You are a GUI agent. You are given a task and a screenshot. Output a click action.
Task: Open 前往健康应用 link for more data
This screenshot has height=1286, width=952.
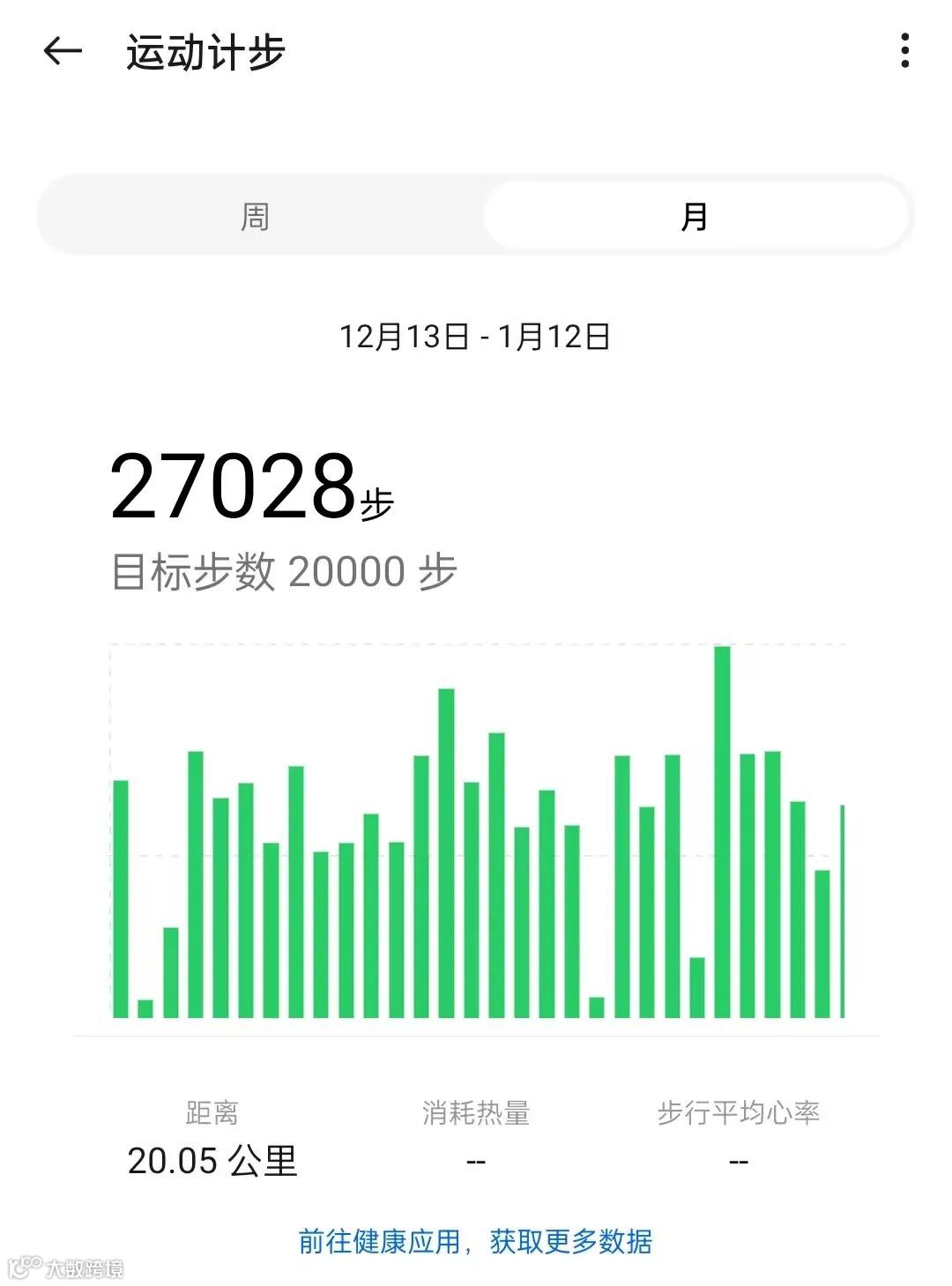[x=475, y=1241]
